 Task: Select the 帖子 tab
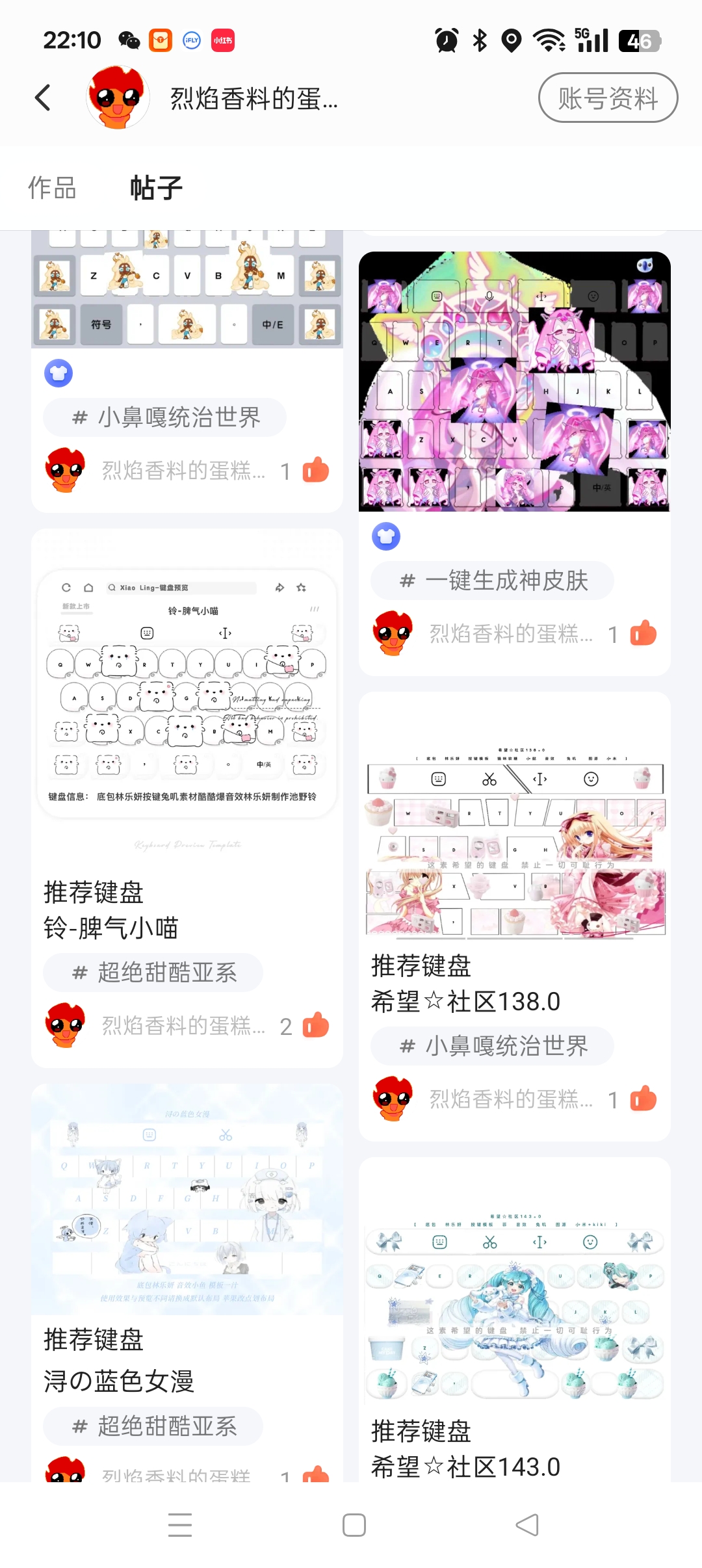(156, 188)
